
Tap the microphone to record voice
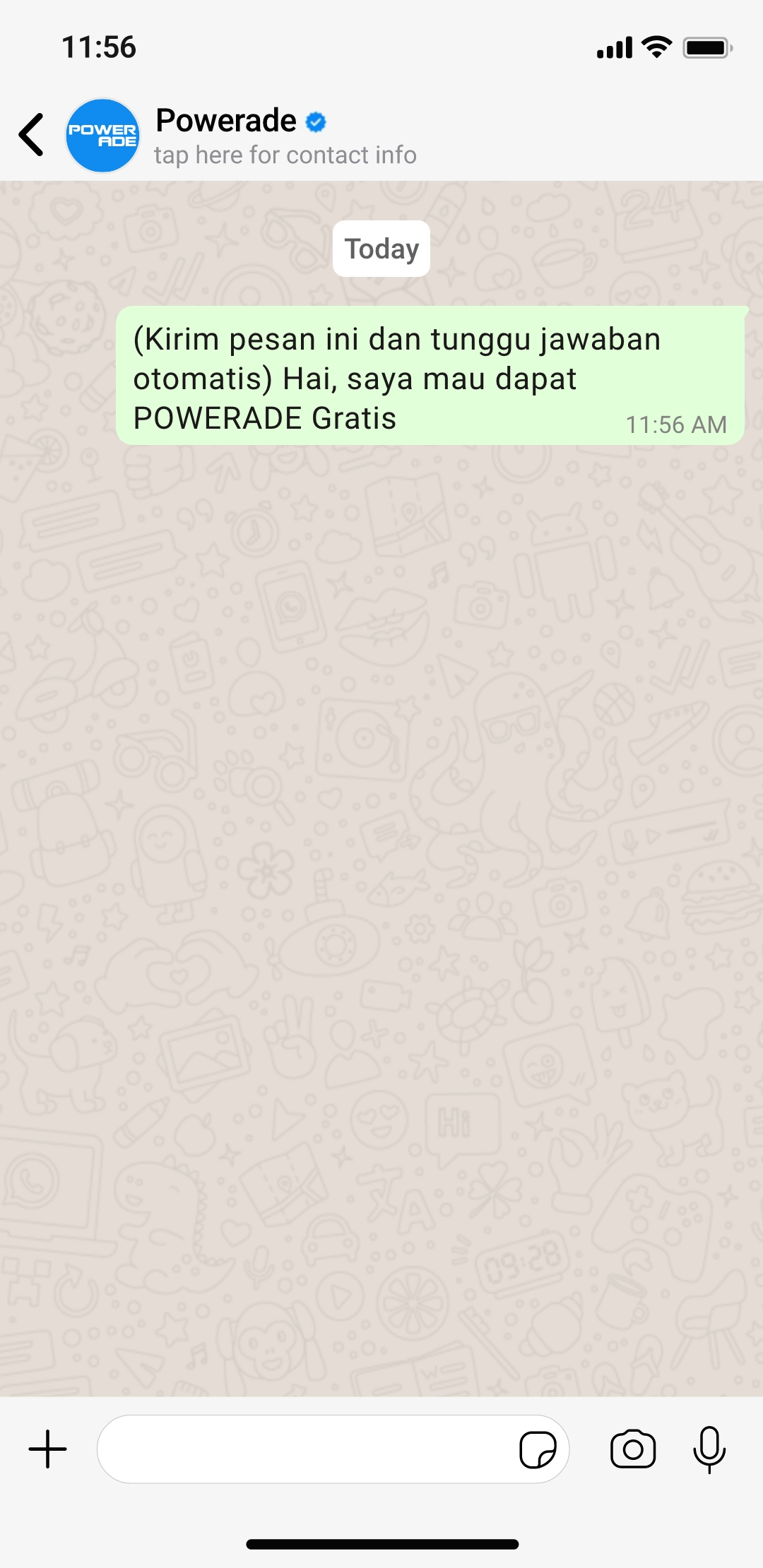(x=709, y=1449)
